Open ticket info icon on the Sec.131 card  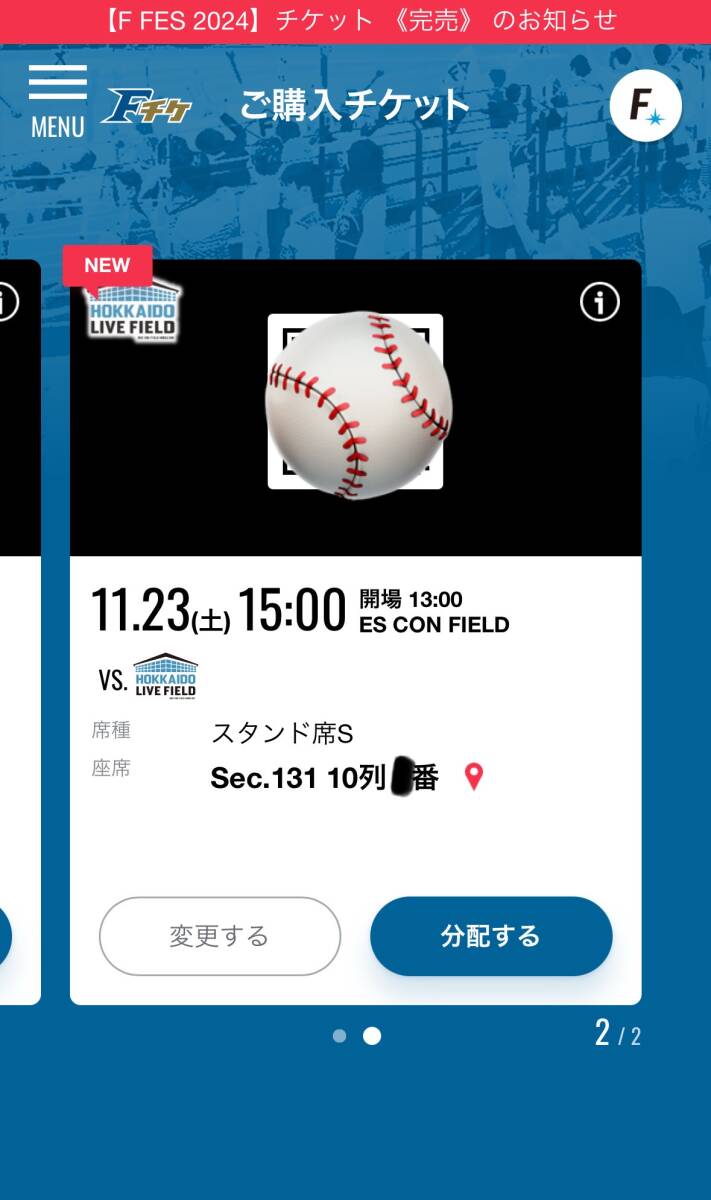[600, 301]
